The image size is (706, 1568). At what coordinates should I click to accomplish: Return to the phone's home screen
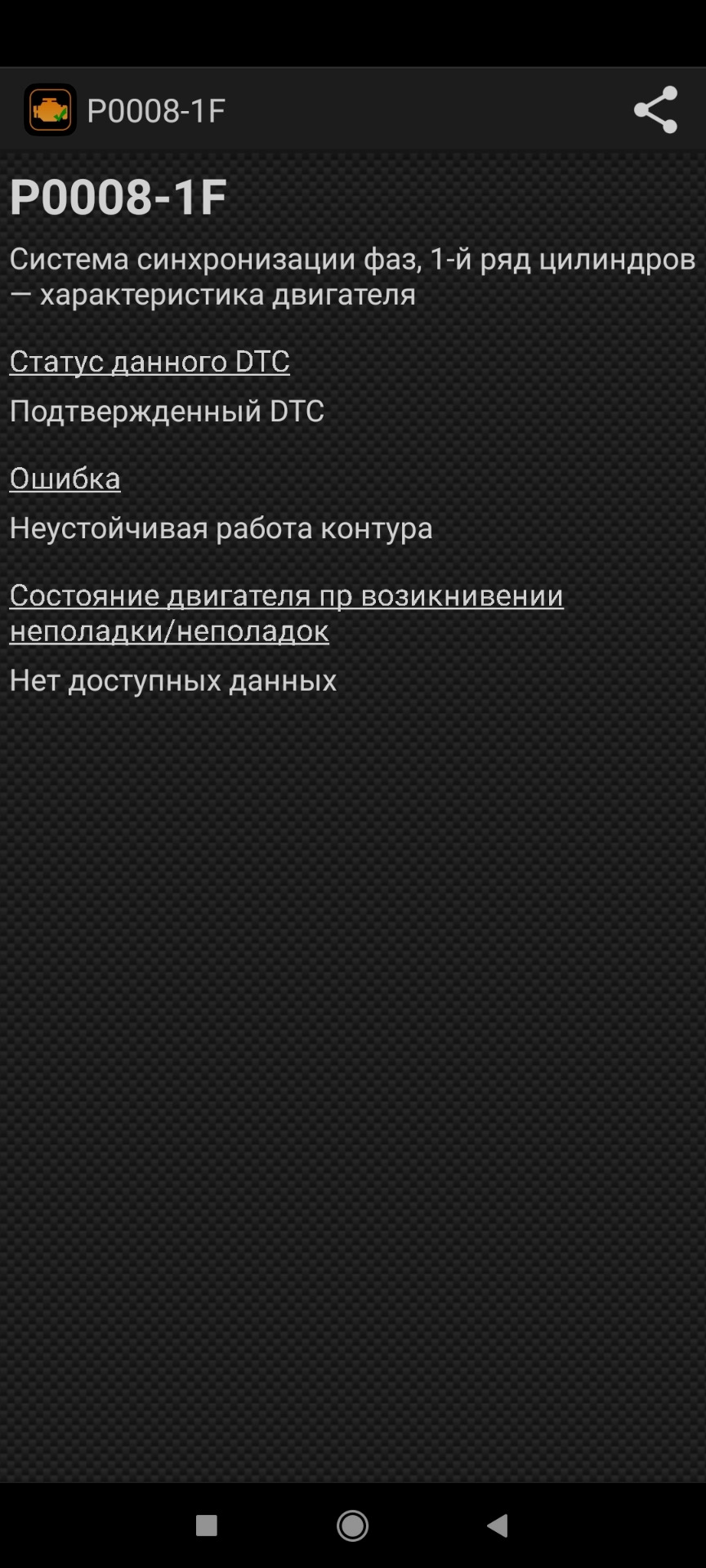click(x=352, y=1525)
